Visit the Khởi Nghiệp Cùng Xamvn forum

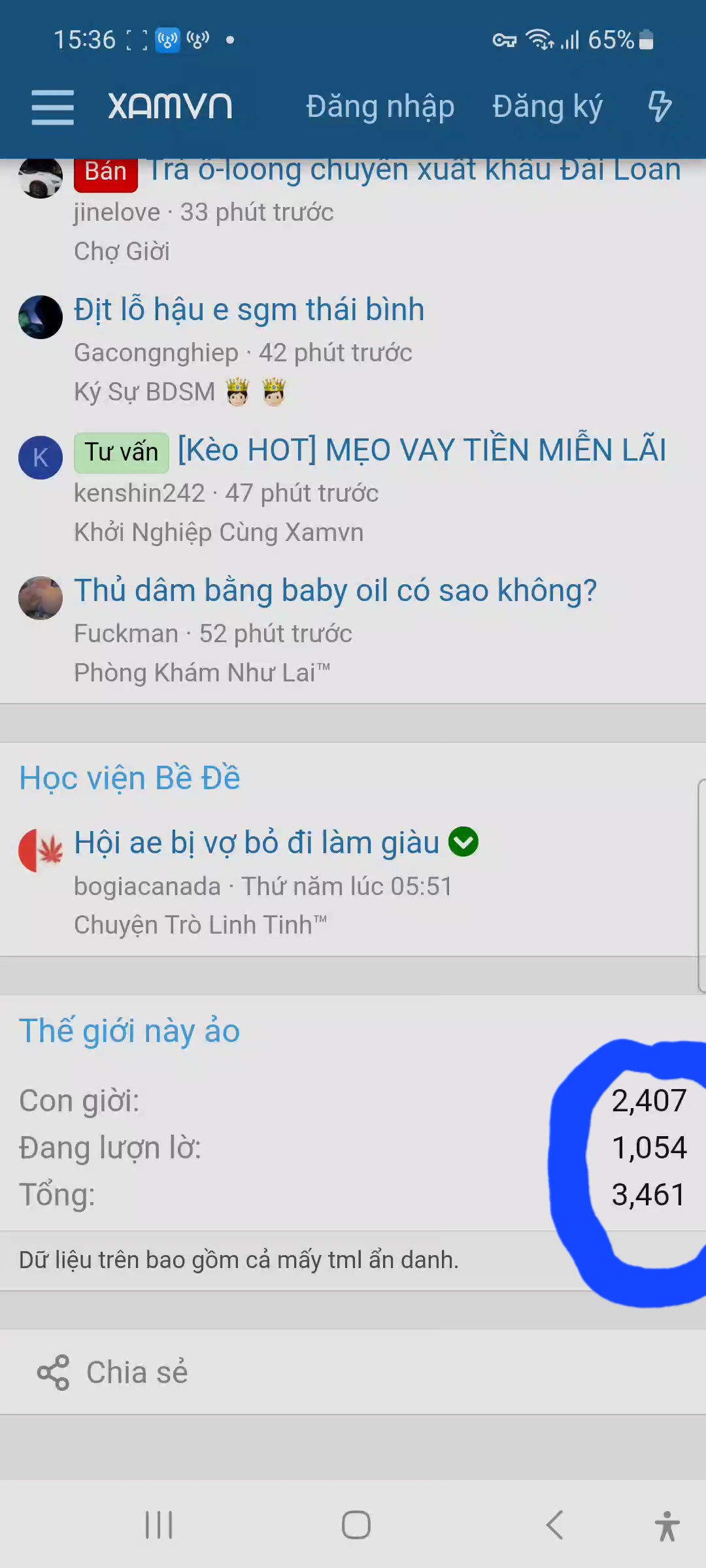tap(218, 532)
